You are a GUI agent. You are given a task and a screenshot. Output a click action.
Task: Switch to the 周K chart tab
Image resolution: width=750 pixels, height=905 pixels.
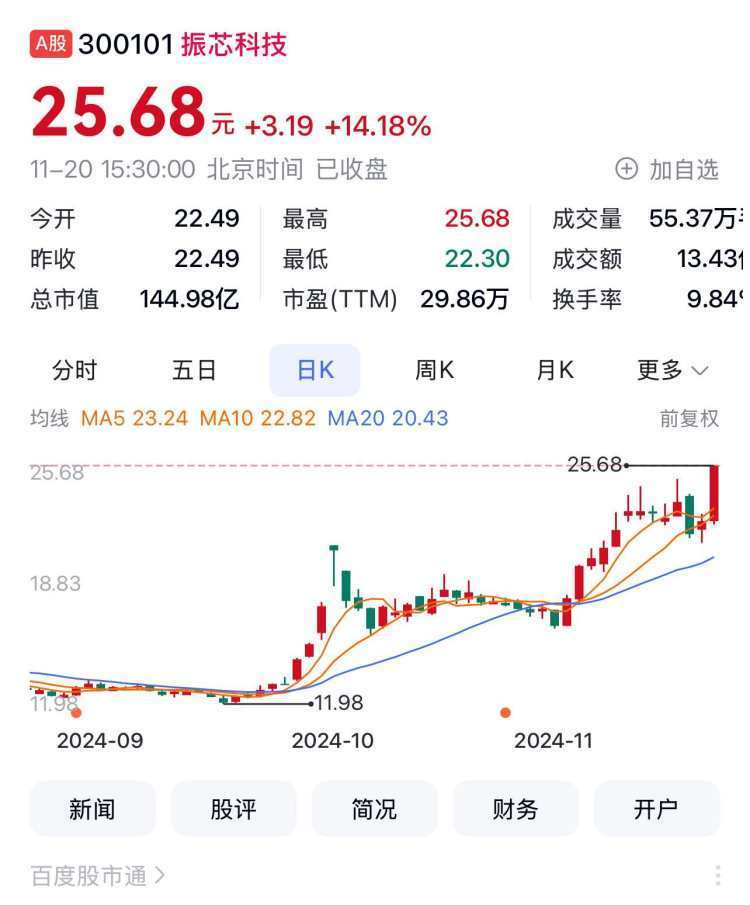435,371
